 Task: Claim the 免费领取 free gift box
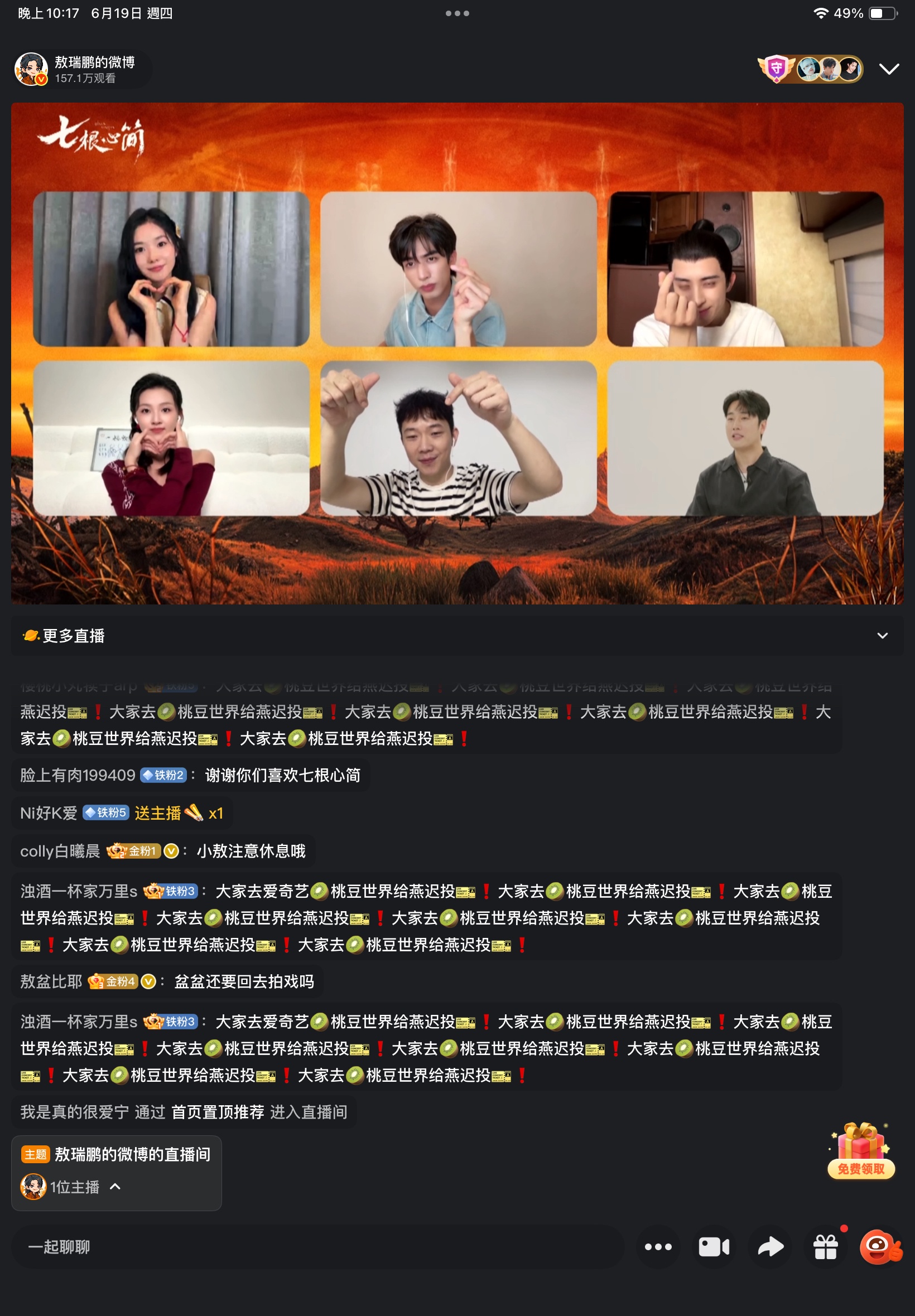(x=860, y=1151)
